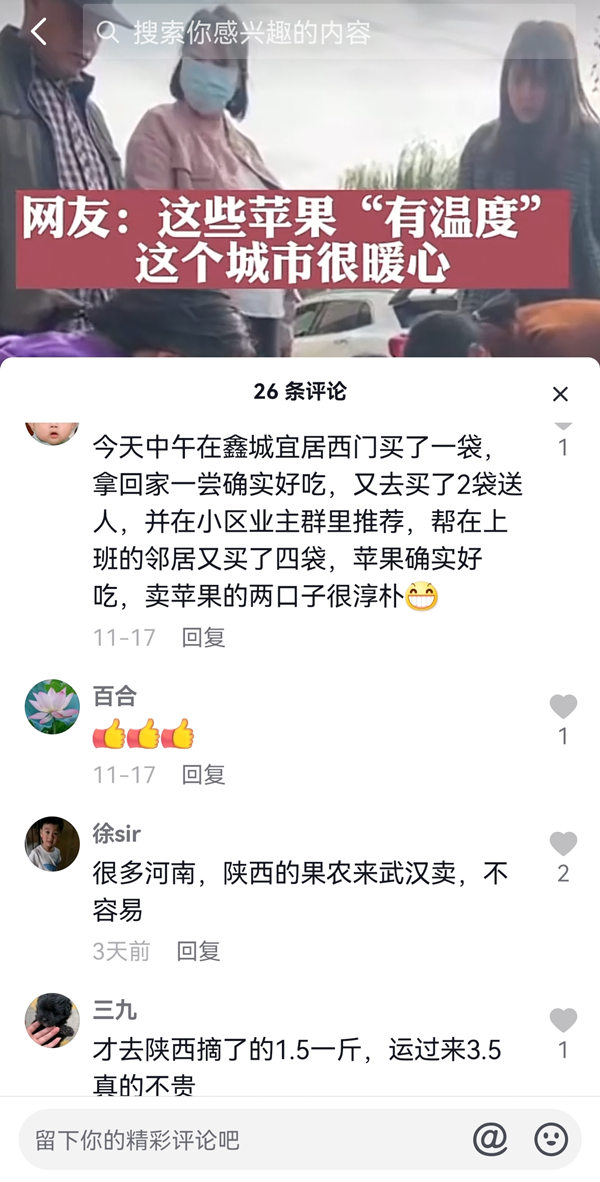Image resolution: width=600 pixels, height=1182 pixels.
Task: Like 徐sir's comment
Action: [563, 845]
